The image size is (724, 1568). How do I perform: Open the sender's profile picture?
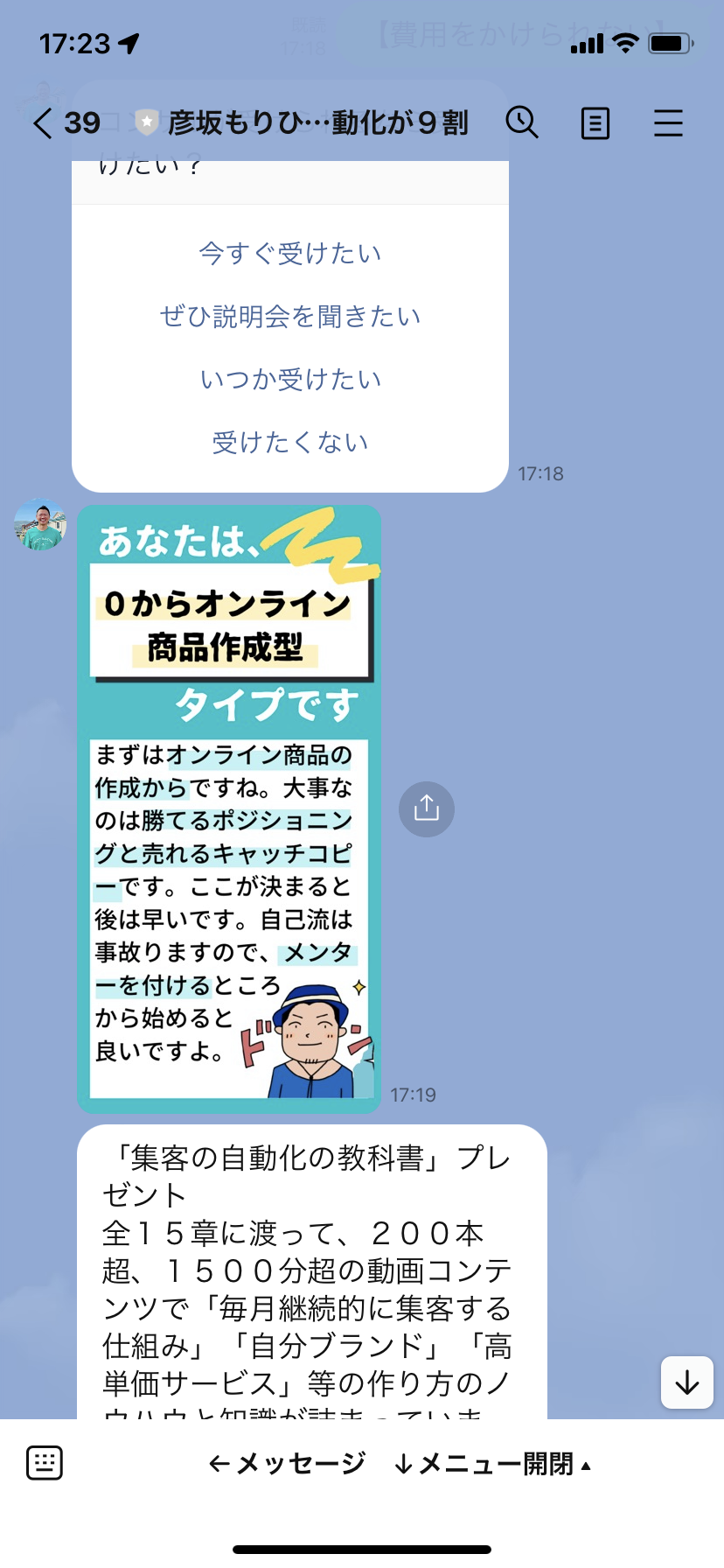pos(40,525)
